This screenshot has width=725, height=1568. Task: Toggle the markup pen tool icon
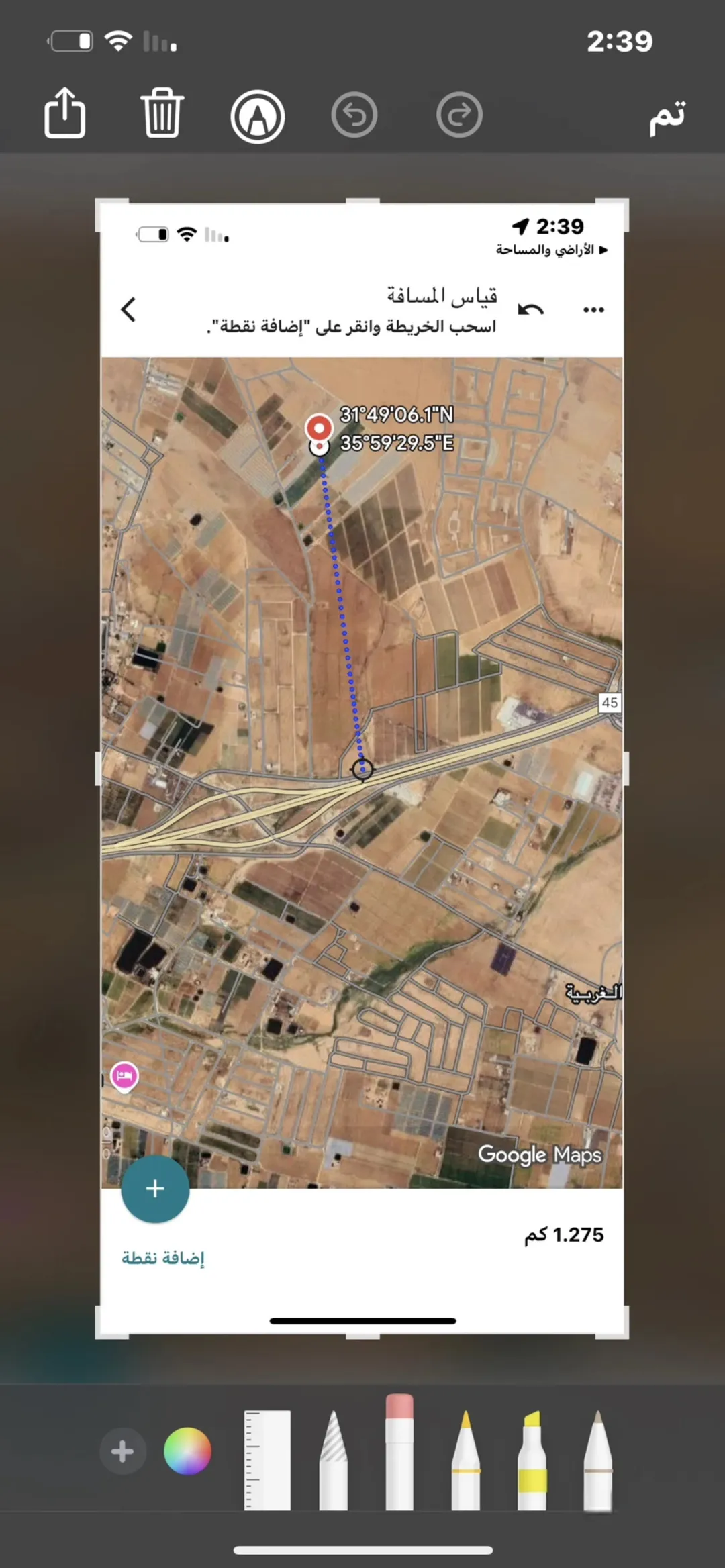pos(258,116)
